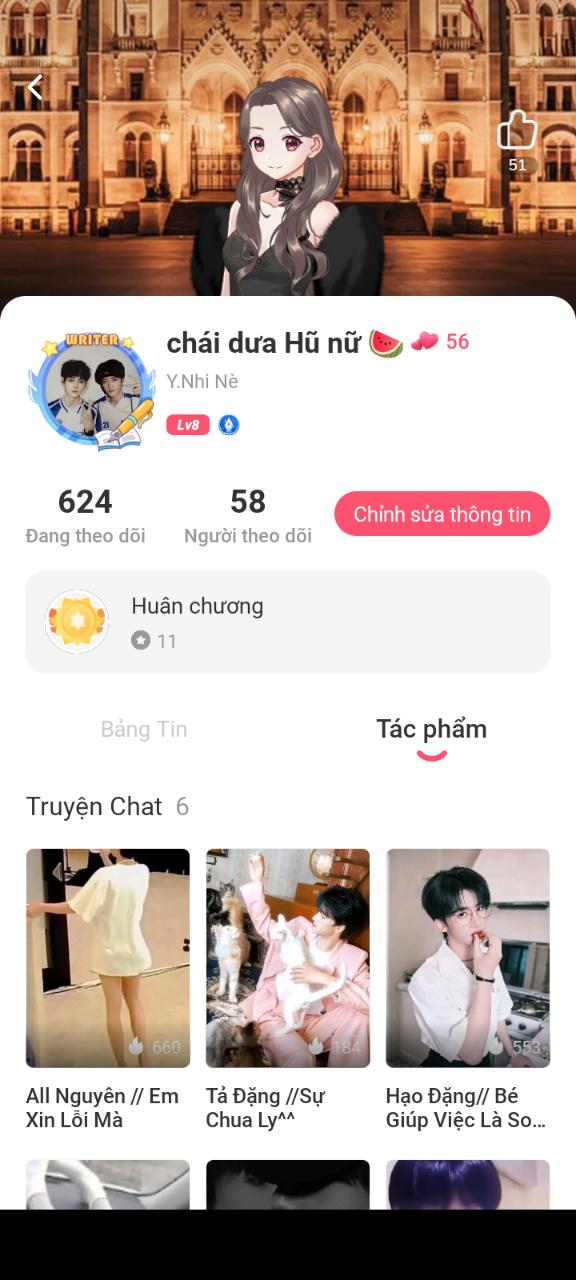Open story Tả Đặng //Sự Chua Ly^^
The width and height of the screenshot is (576, 1280).
[288, 990]
